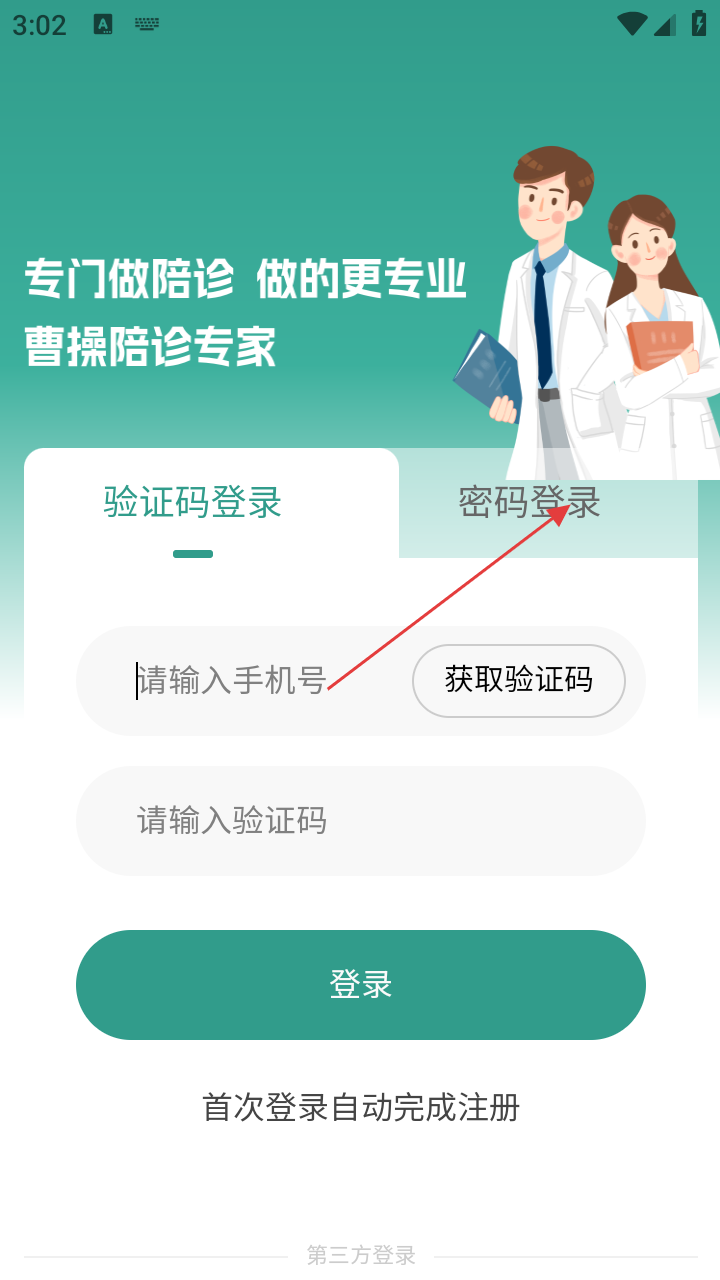Screen dimensions: 720x1280
Task: Tap the green 登录 button
Action: tap(360, 985)
